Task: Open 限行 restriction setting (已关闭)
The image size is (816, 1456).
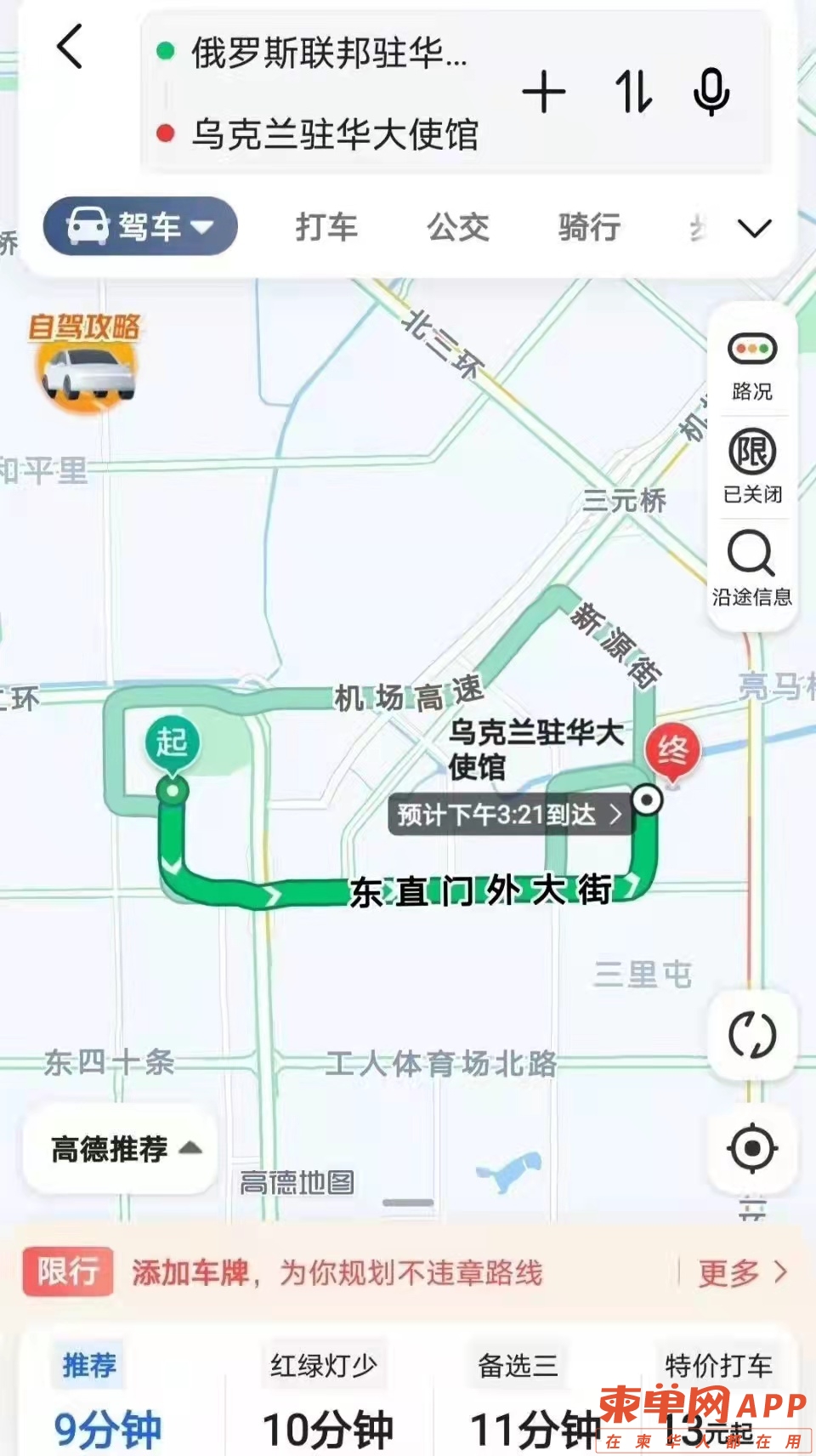Action: coord(752,467)
